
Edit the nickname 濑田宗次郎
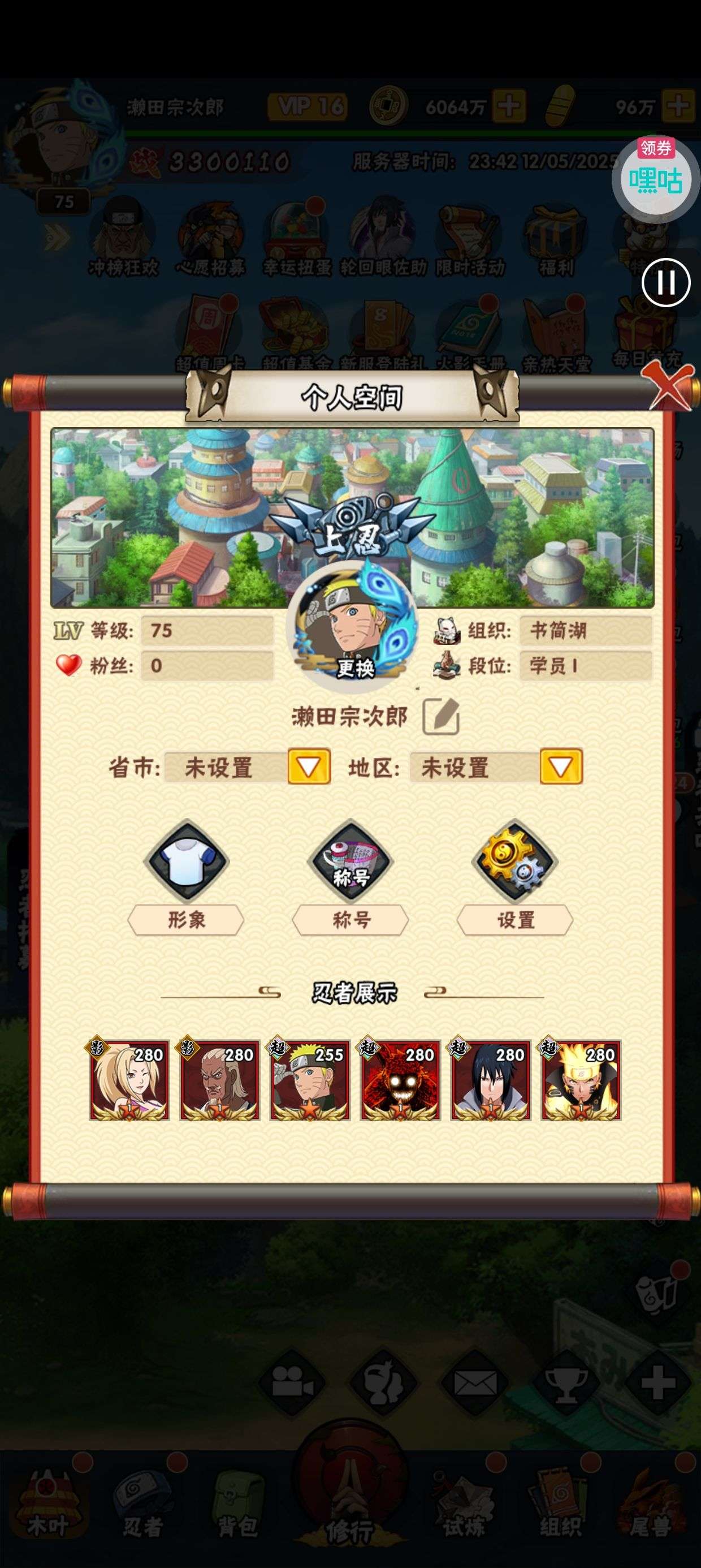coord(440,717)
